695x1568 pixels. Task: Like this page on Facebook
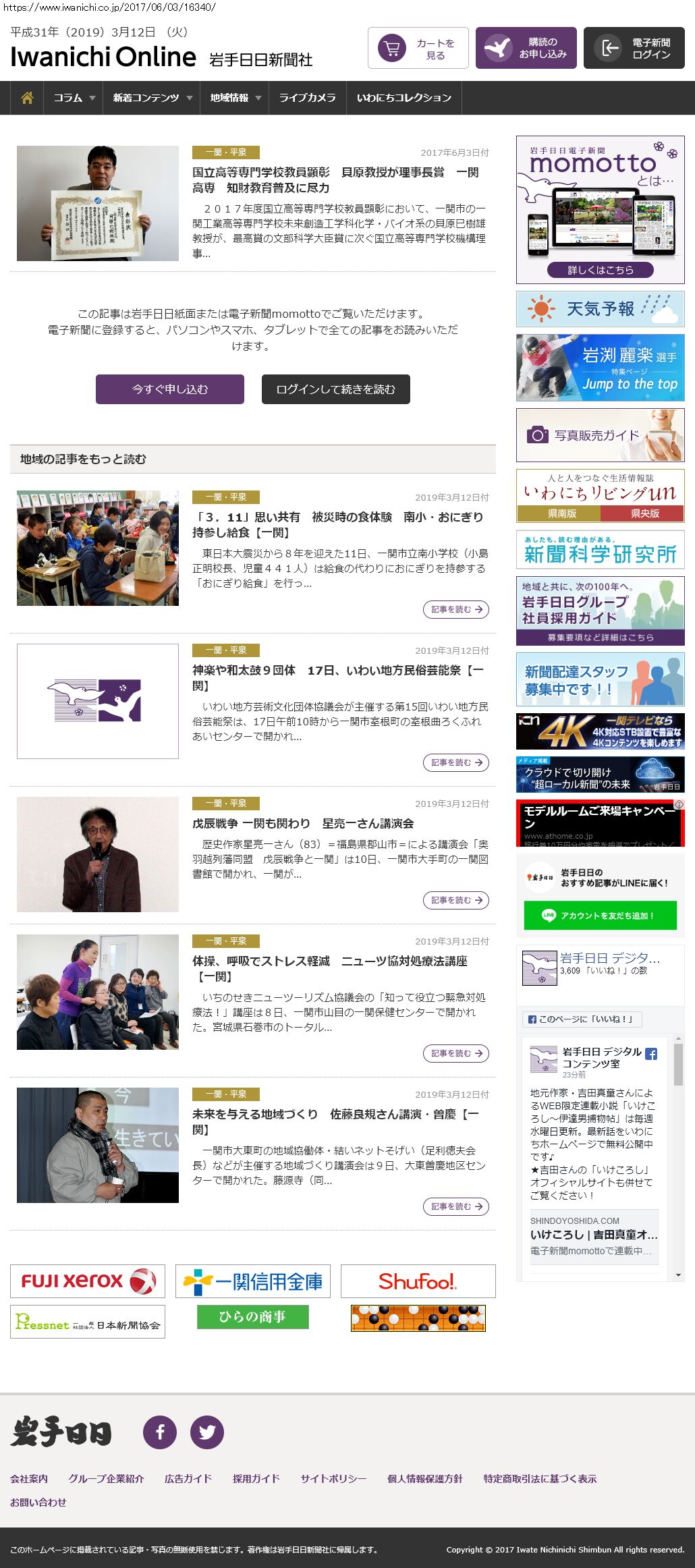click(x=582, y=1019)
